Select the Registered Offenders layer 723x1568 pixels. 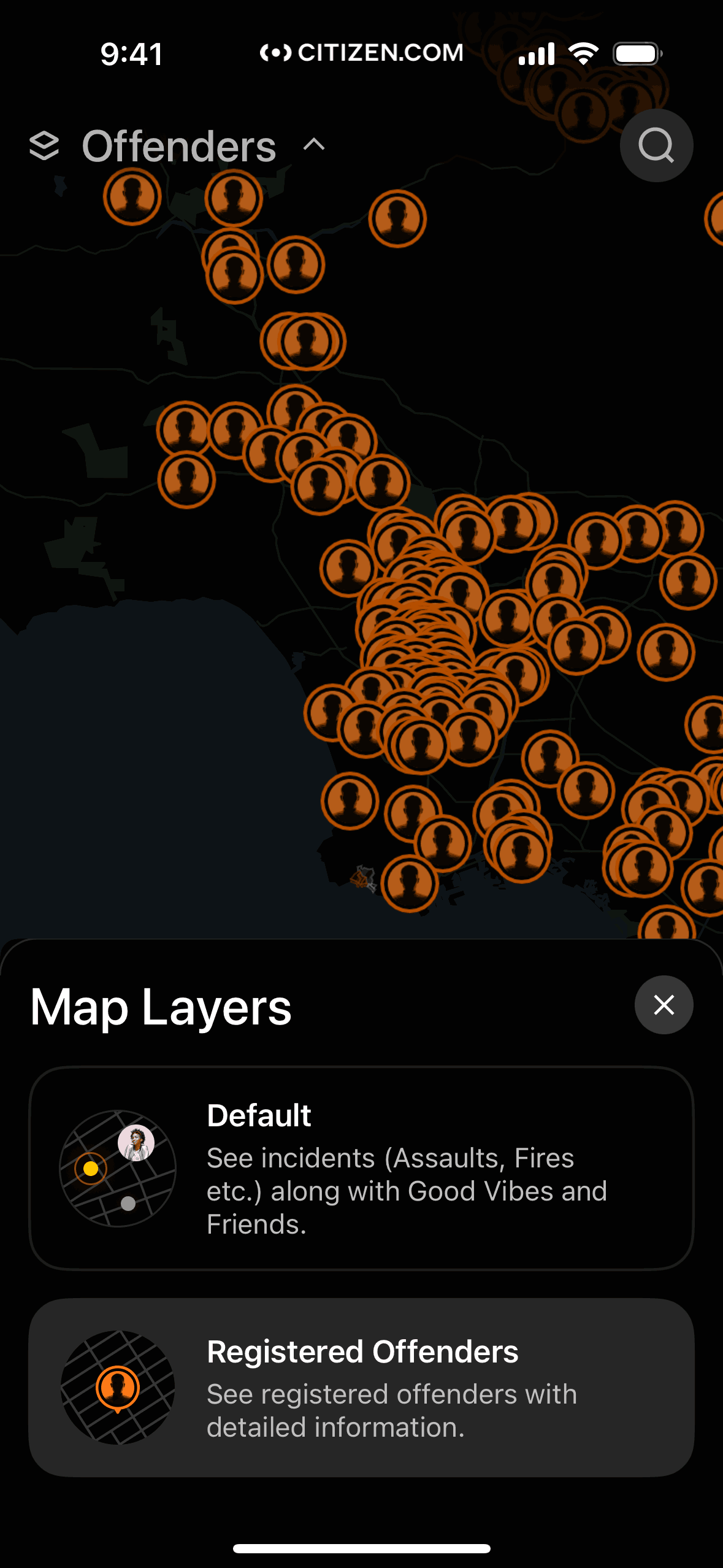click(x=361, y=1388)
